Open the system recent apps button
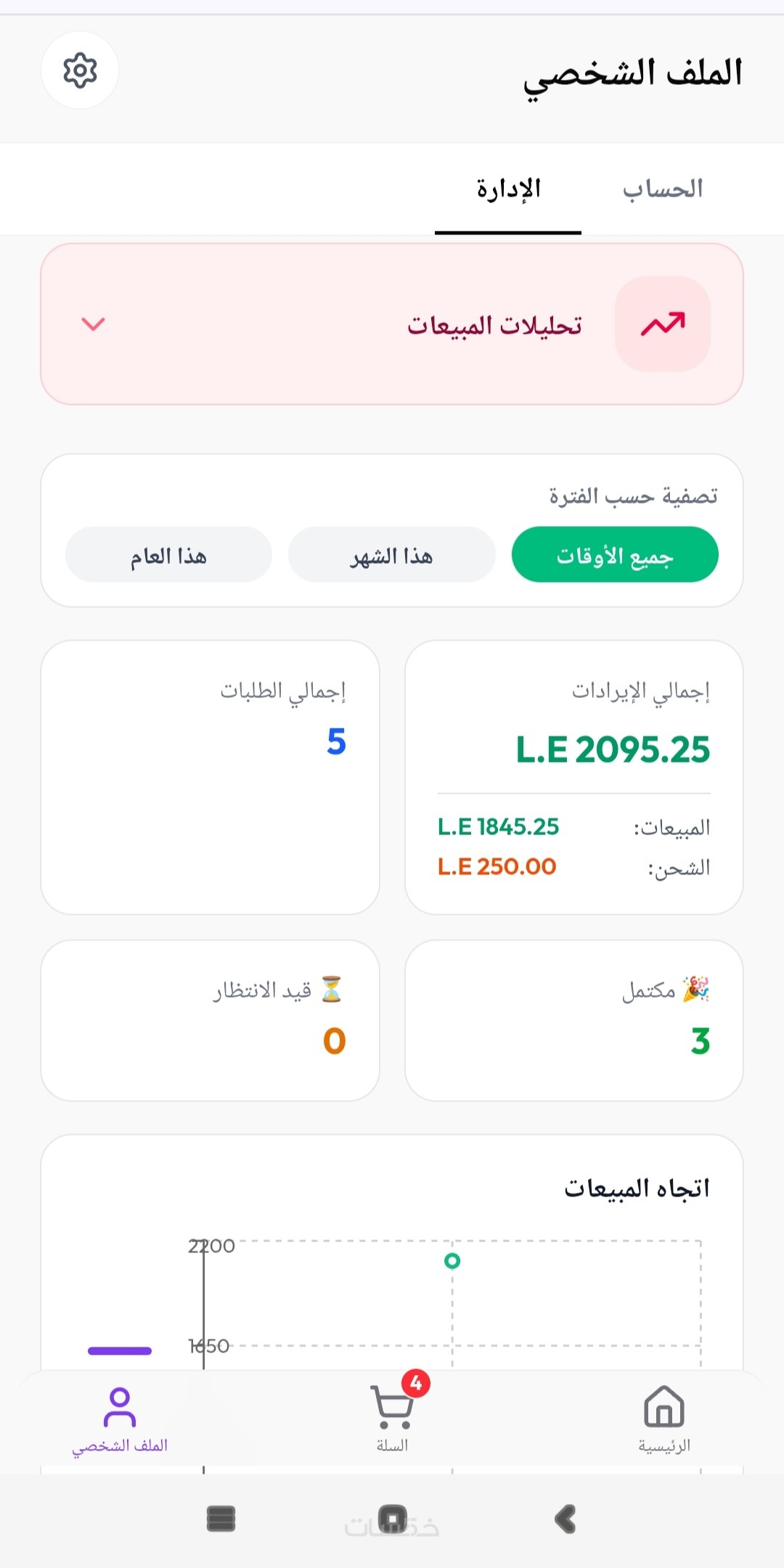Image resolution: width=784 pixels, height=1568 pixels. [221, 1519]
